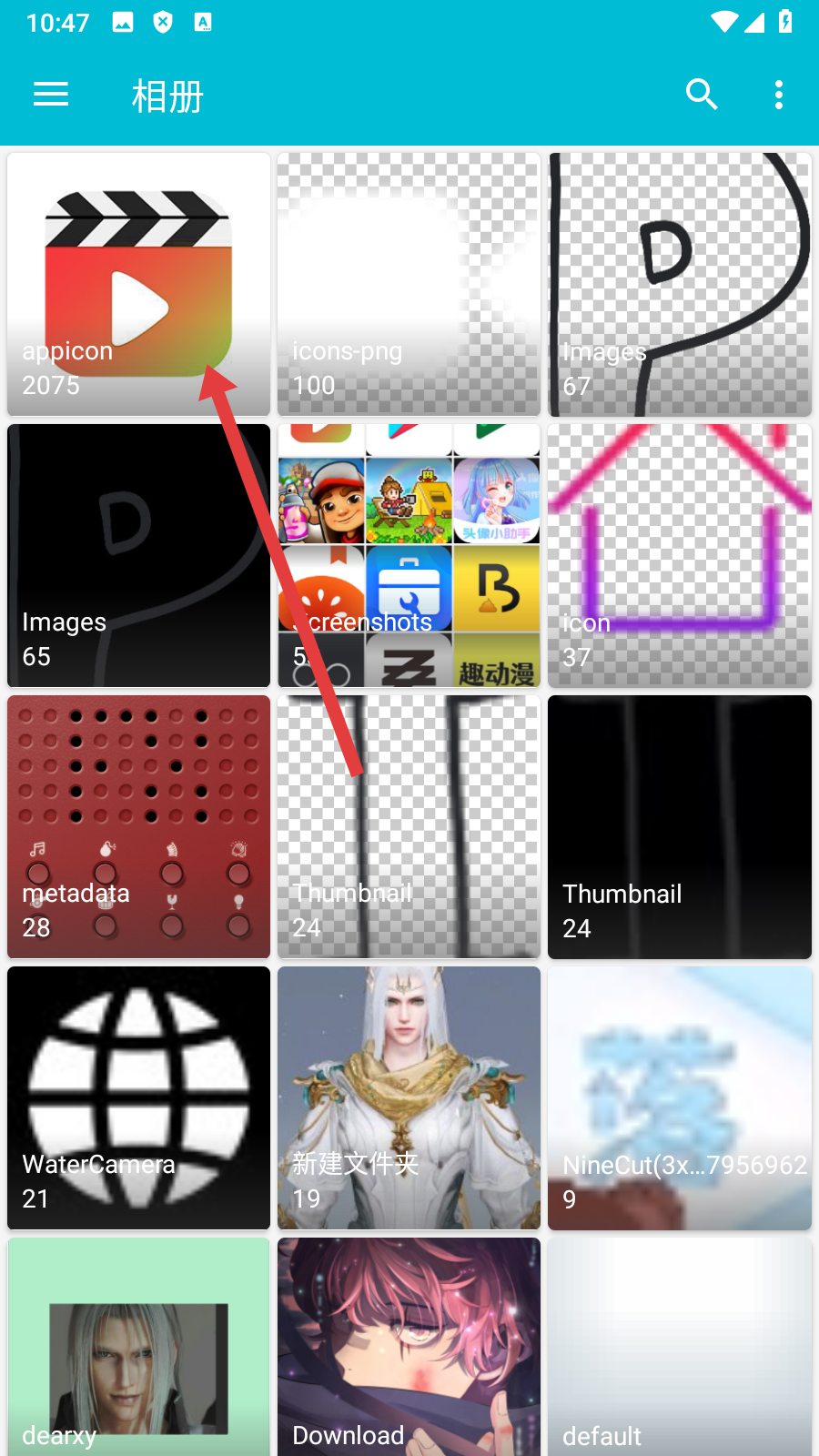Image resolution: width=819 pixels, height=1456 pixels.
Task: Open the Download album
Action: 409,1347
